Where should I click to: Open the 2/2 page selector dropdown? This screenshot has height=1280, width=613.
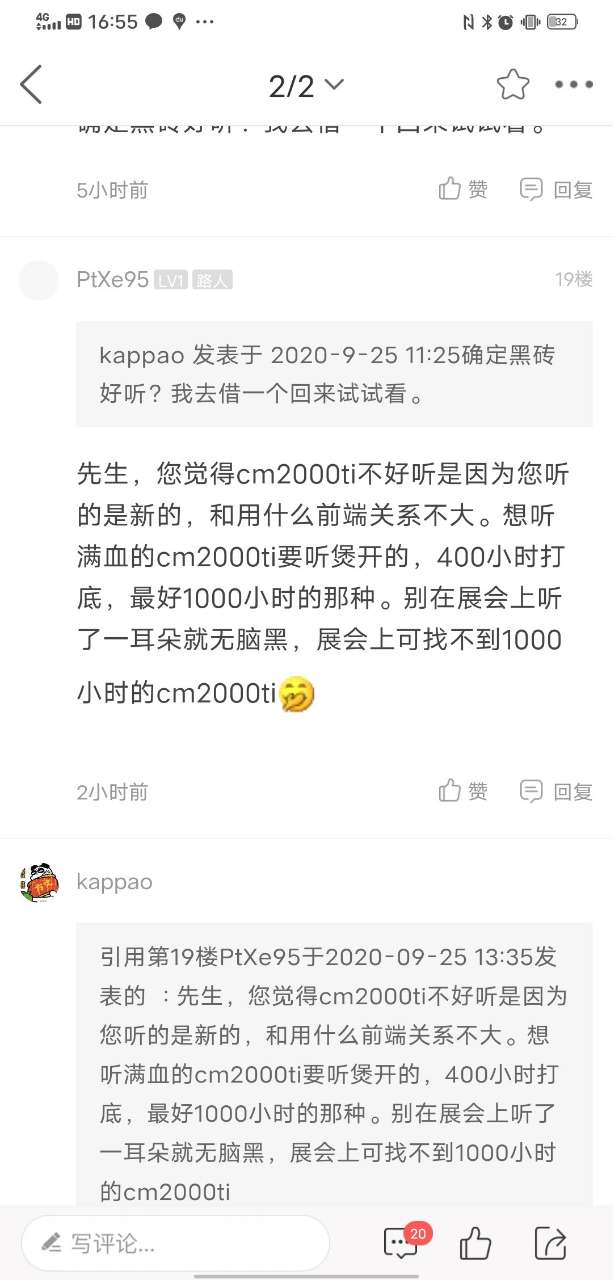[x=306, y=86]
